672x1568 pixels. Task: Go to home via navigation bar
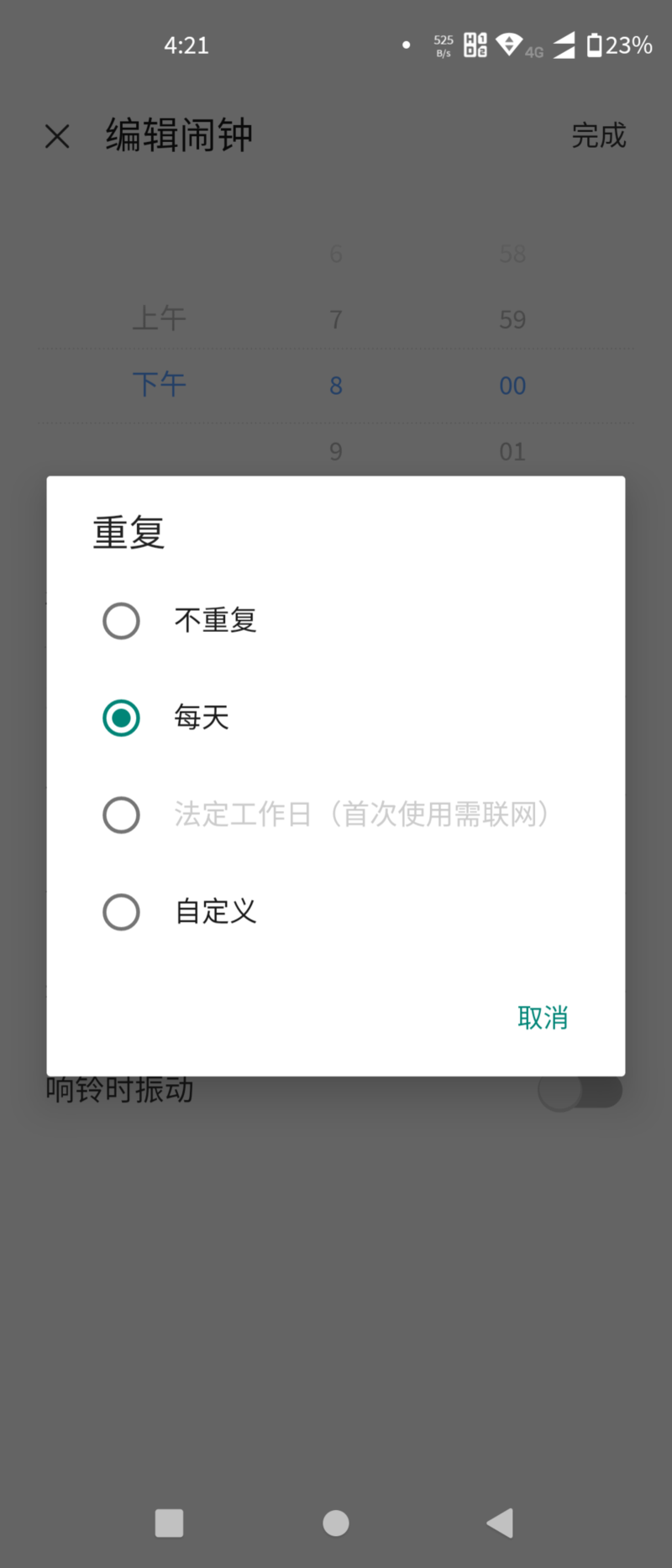coord(336,1523)
